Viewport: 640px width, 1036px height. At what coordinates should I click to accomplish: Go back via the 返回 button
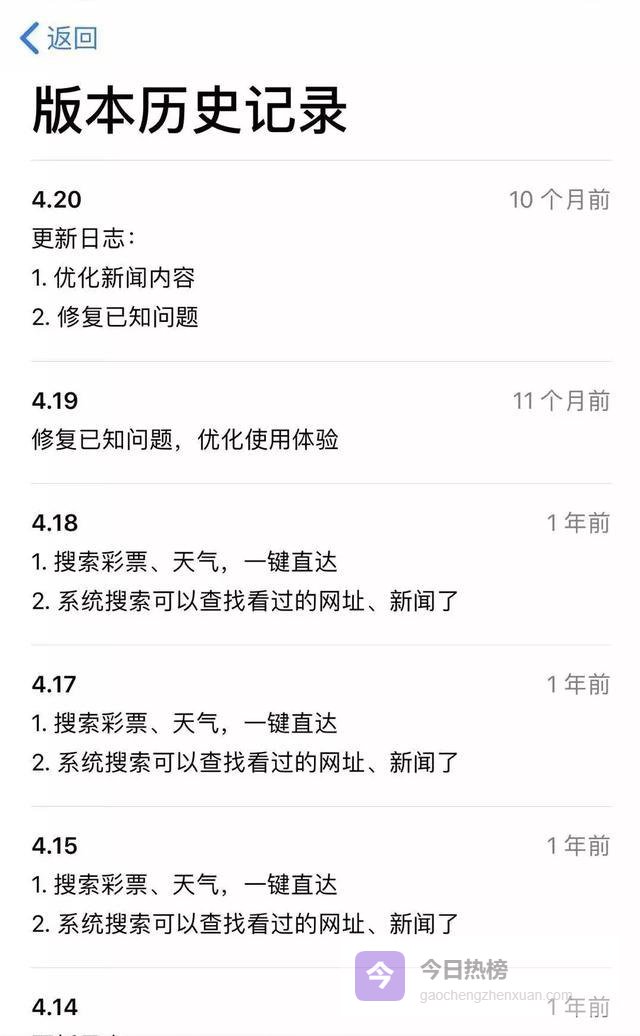coord(59,39)
